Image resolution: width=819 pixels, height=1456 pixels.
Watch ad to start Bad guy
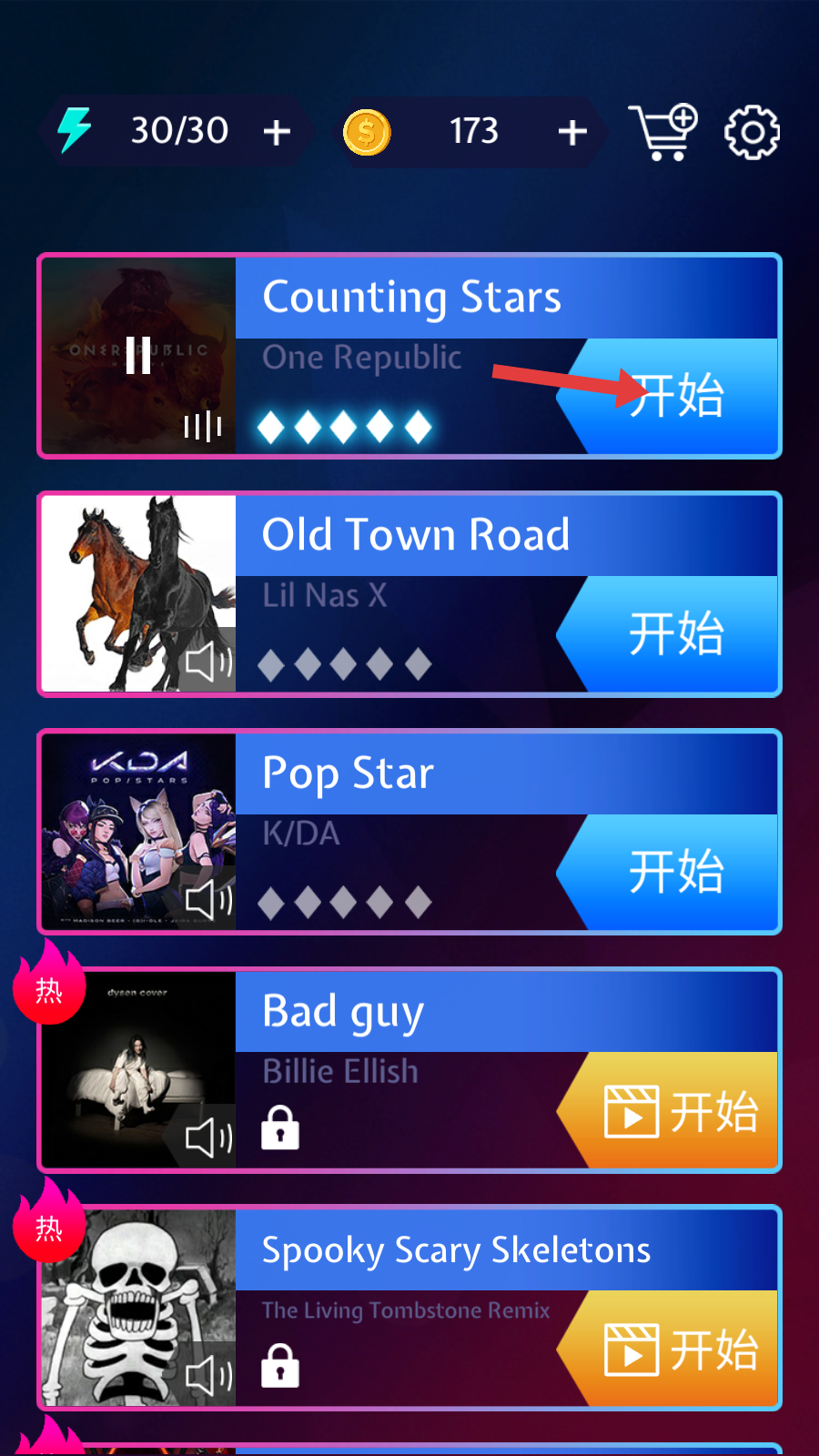(x=679, y=1111)
